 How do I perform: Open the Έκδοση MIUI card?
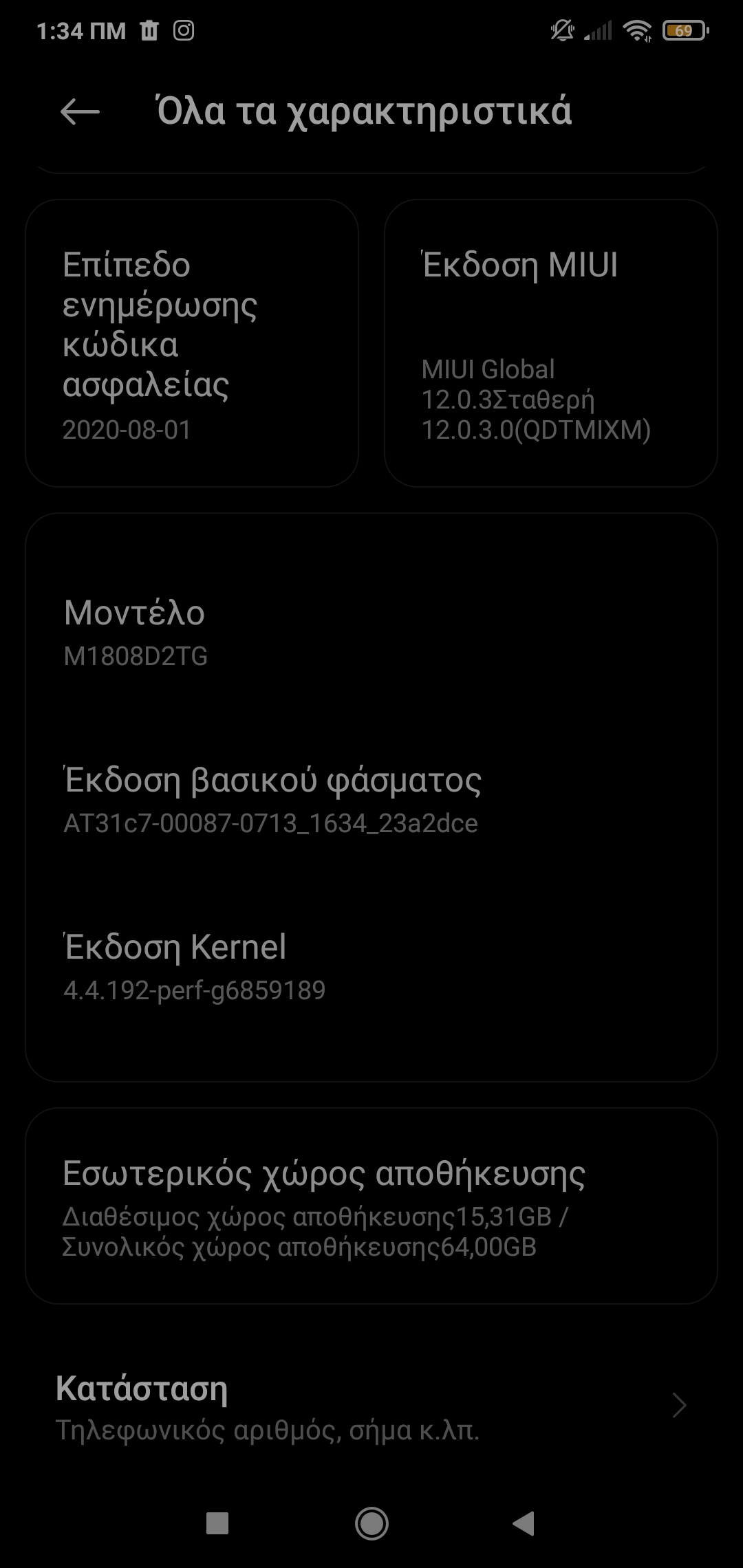pos(550,344)
